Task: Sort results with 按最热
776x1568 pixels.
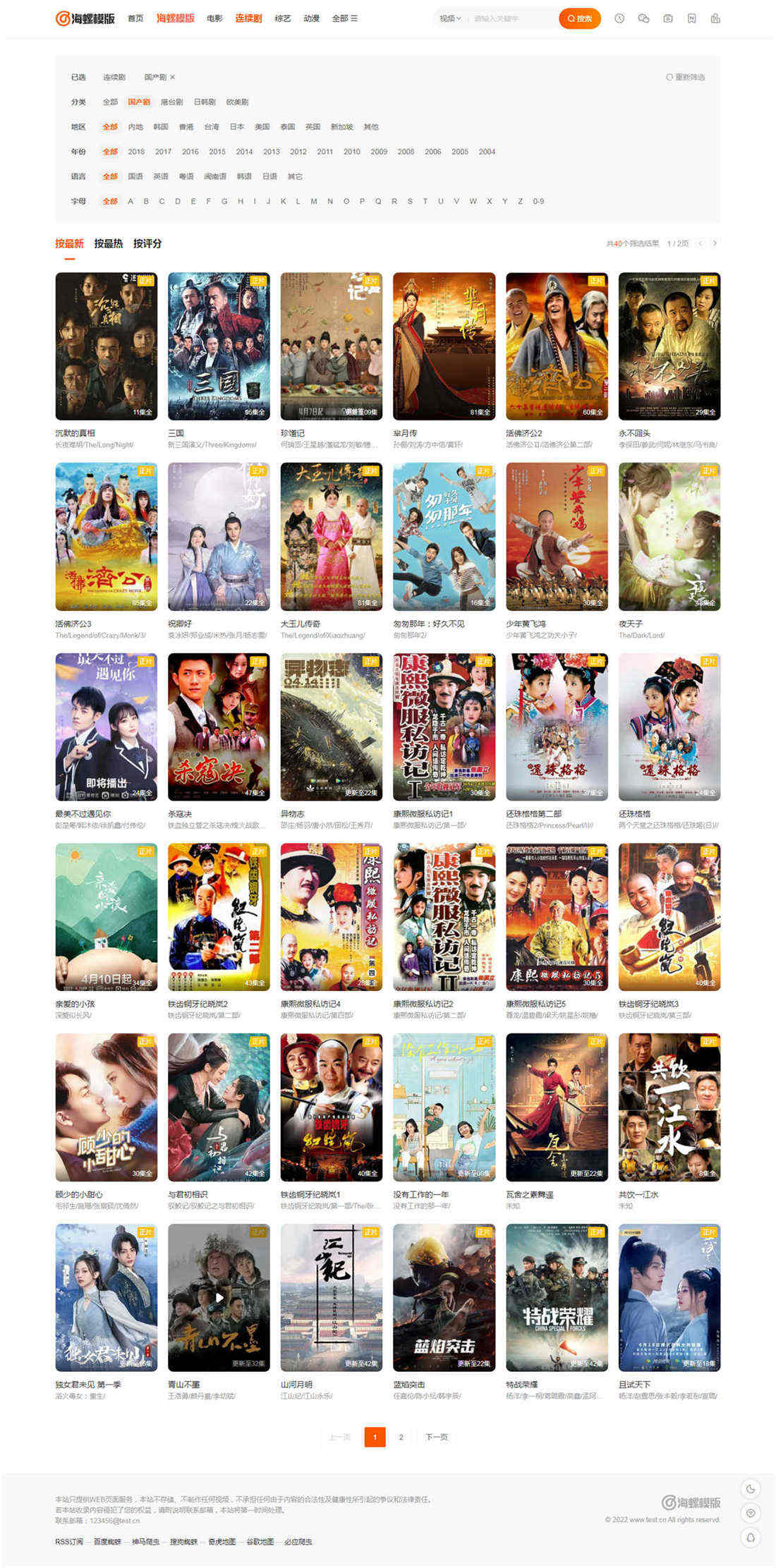Action: [108, 243]
